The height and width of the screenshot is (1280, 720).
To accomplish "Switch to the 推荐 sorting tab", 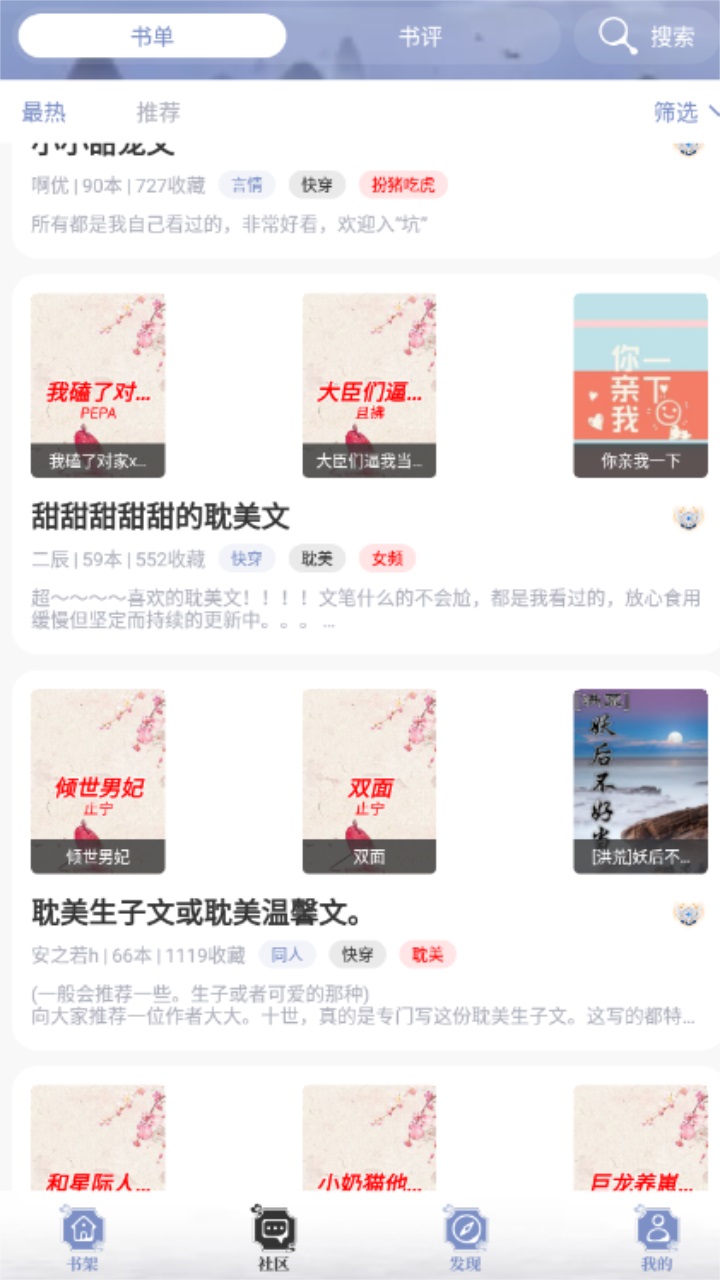I will pos(158,113).
